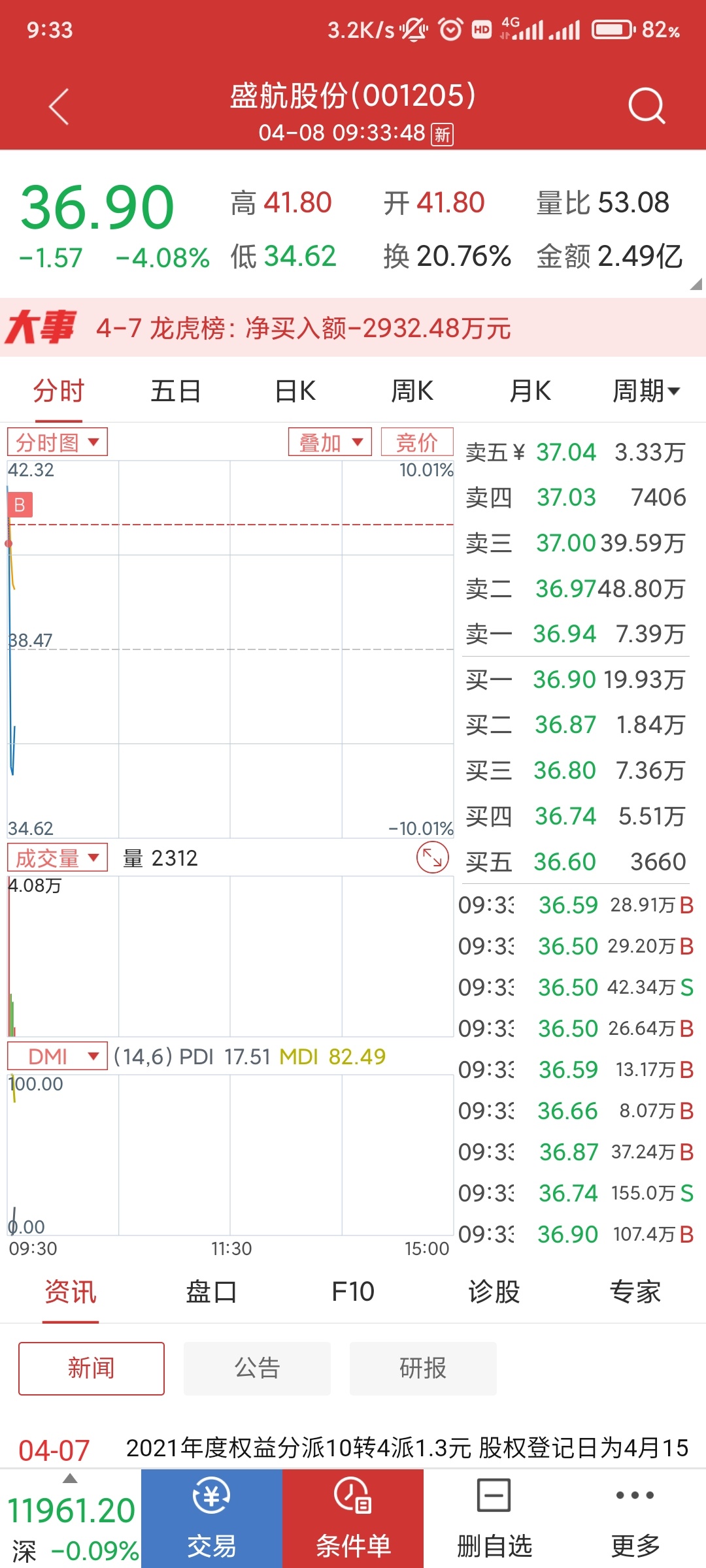The image size is (706, 1568).
Task: Expand the 周期 period dropdown
Action: click(x=646, y=391)
